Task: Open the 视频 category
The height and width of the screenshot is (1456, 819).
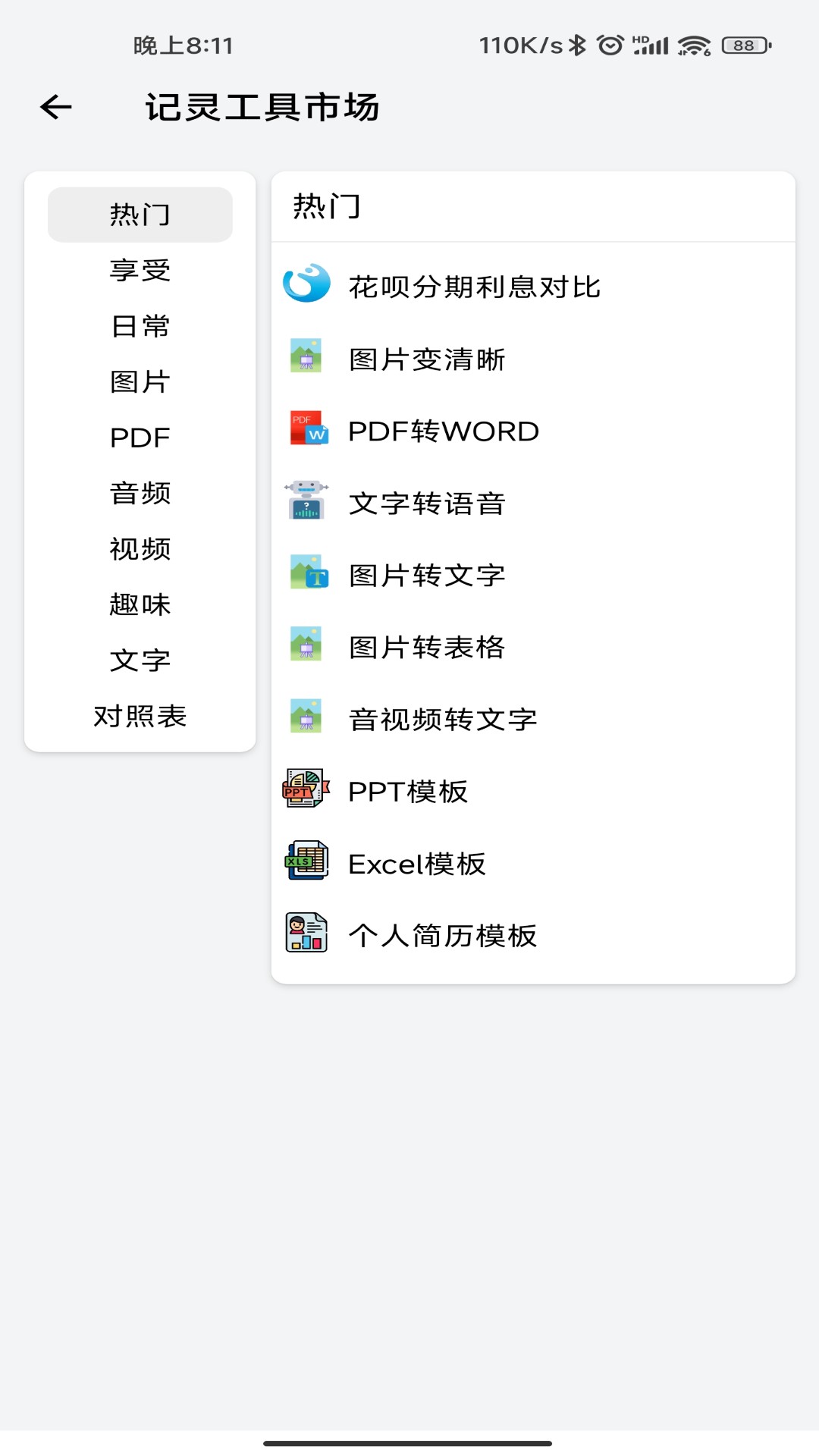Action: 140,548
